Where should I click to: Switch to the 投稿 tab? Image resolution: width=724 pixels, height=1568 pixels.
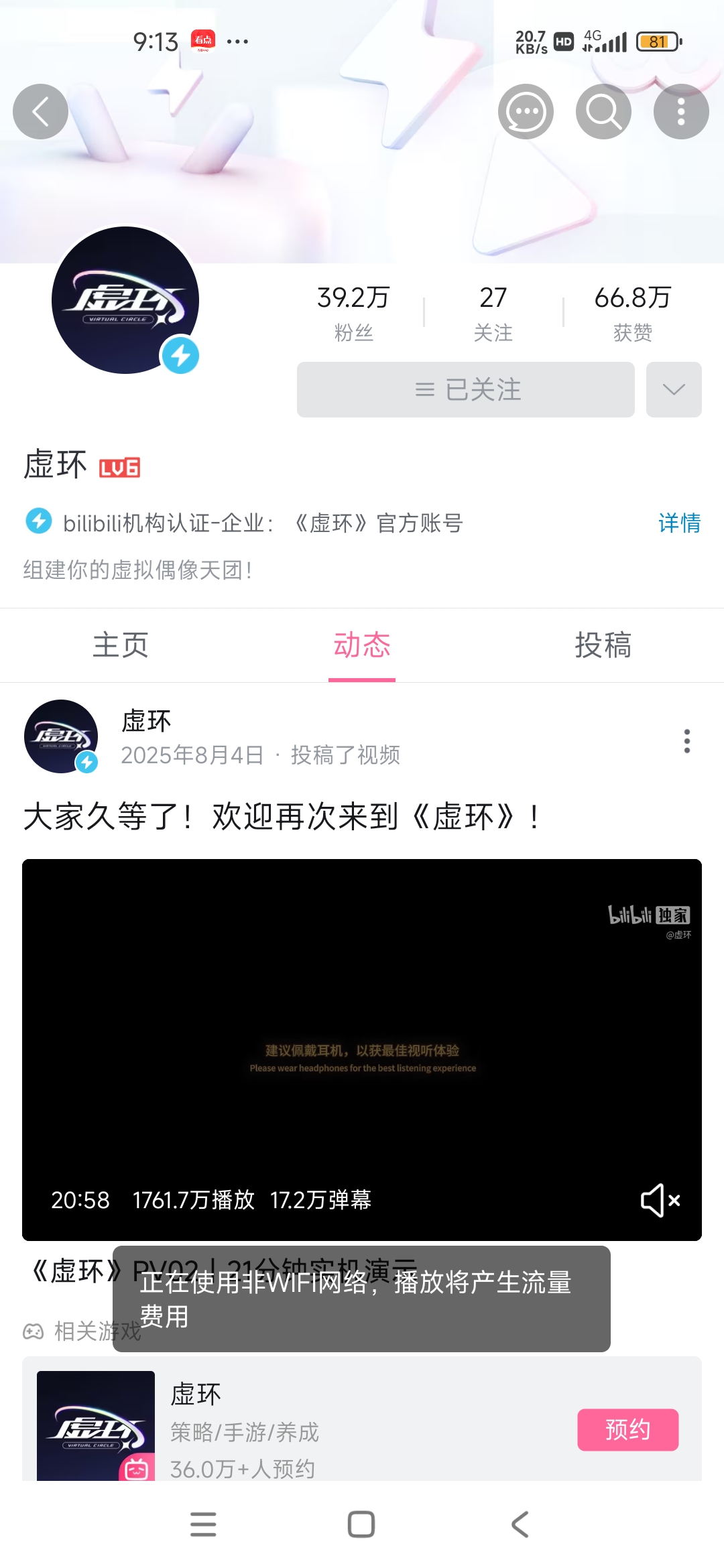603,645
